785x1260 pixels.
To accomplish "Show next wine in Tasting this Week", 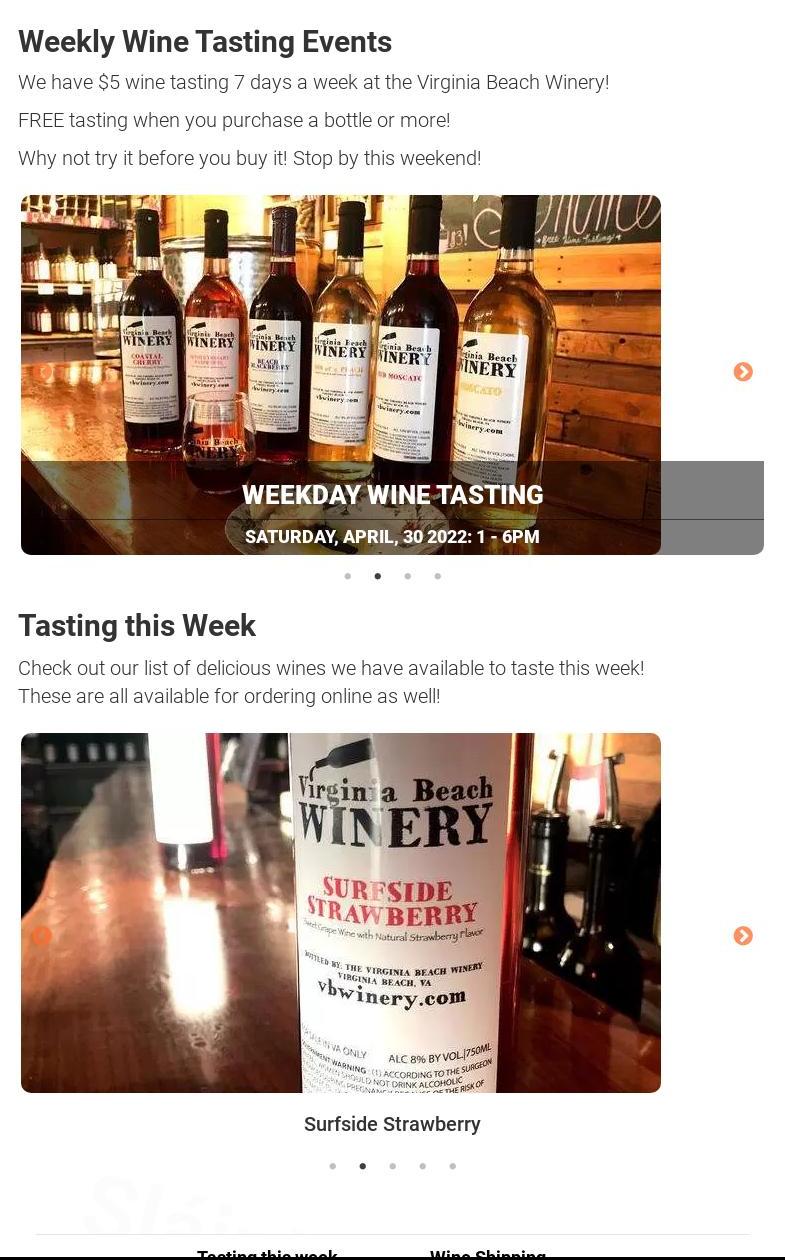I will pyautogui.click(x=743, y=936).
